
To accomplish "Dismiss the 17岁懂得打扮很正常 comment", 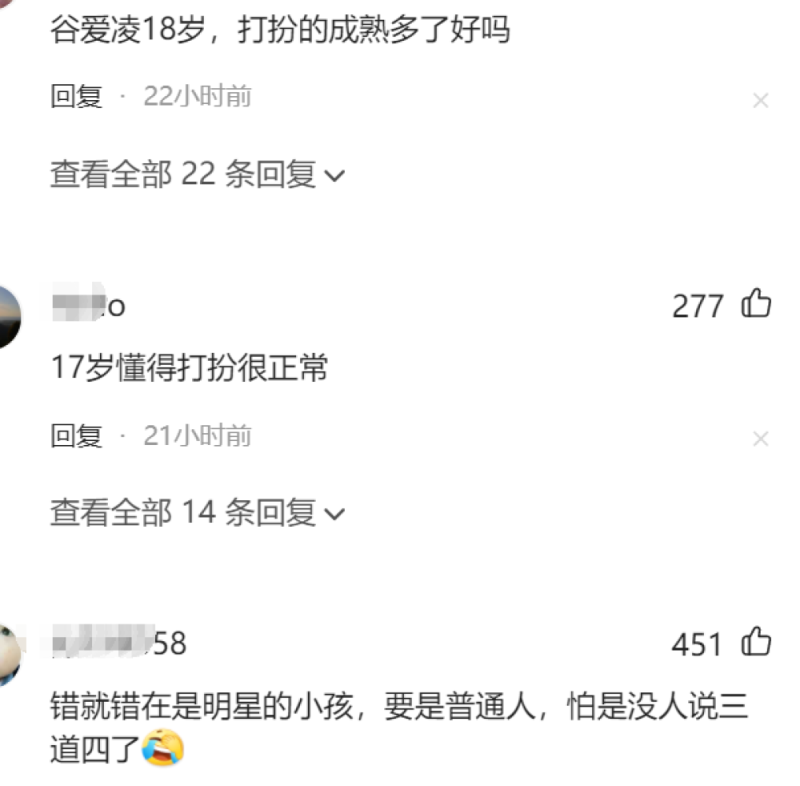I will click(x=760, y=439).
